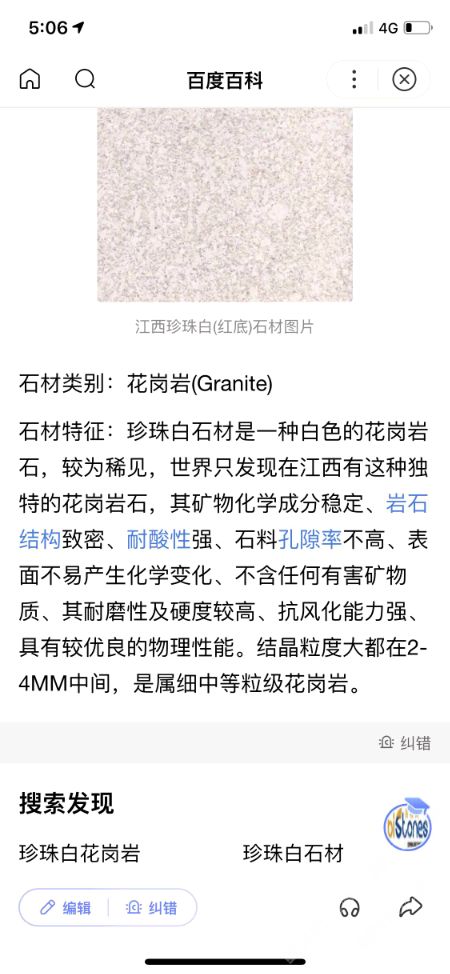Search for 珍珠白花岗岩

pyautogui.click(x=80, y=853)
